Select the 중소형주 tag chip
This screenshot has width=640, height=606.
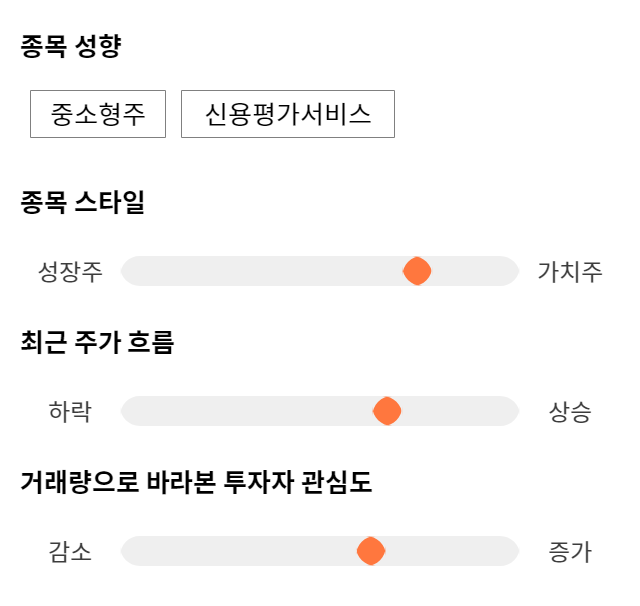pos(98,114)
